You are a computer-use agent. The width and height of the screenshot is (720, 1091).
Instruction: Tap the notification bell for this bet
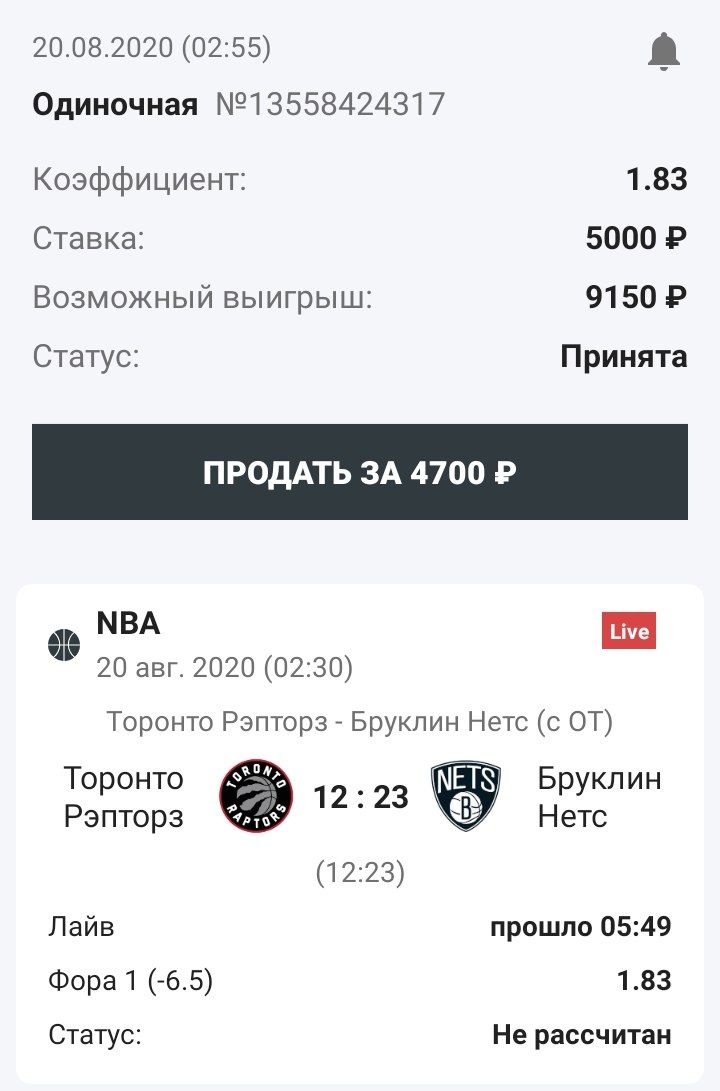(664, 52)
